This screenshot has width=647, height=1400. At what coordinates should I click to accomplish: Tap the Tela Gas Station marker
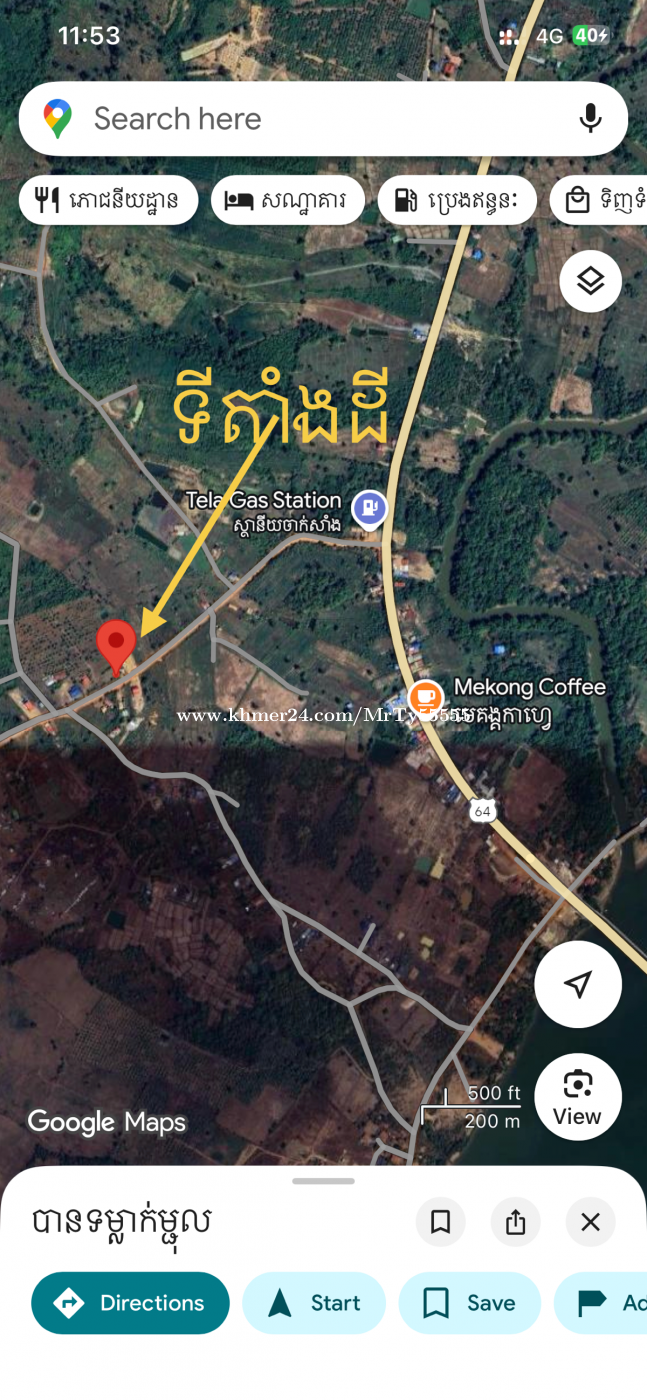(369, 508)
